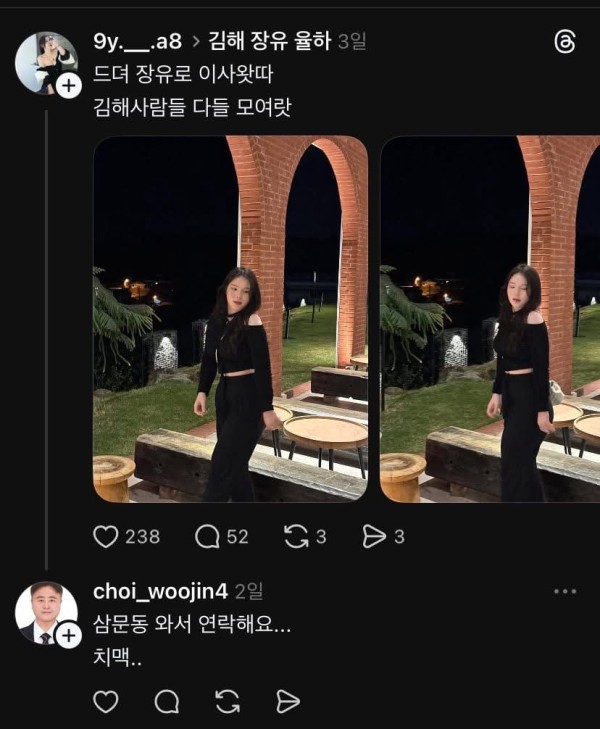
Task: Open overflow menu on choi_woojin4's reply
Action: [565, 592]
